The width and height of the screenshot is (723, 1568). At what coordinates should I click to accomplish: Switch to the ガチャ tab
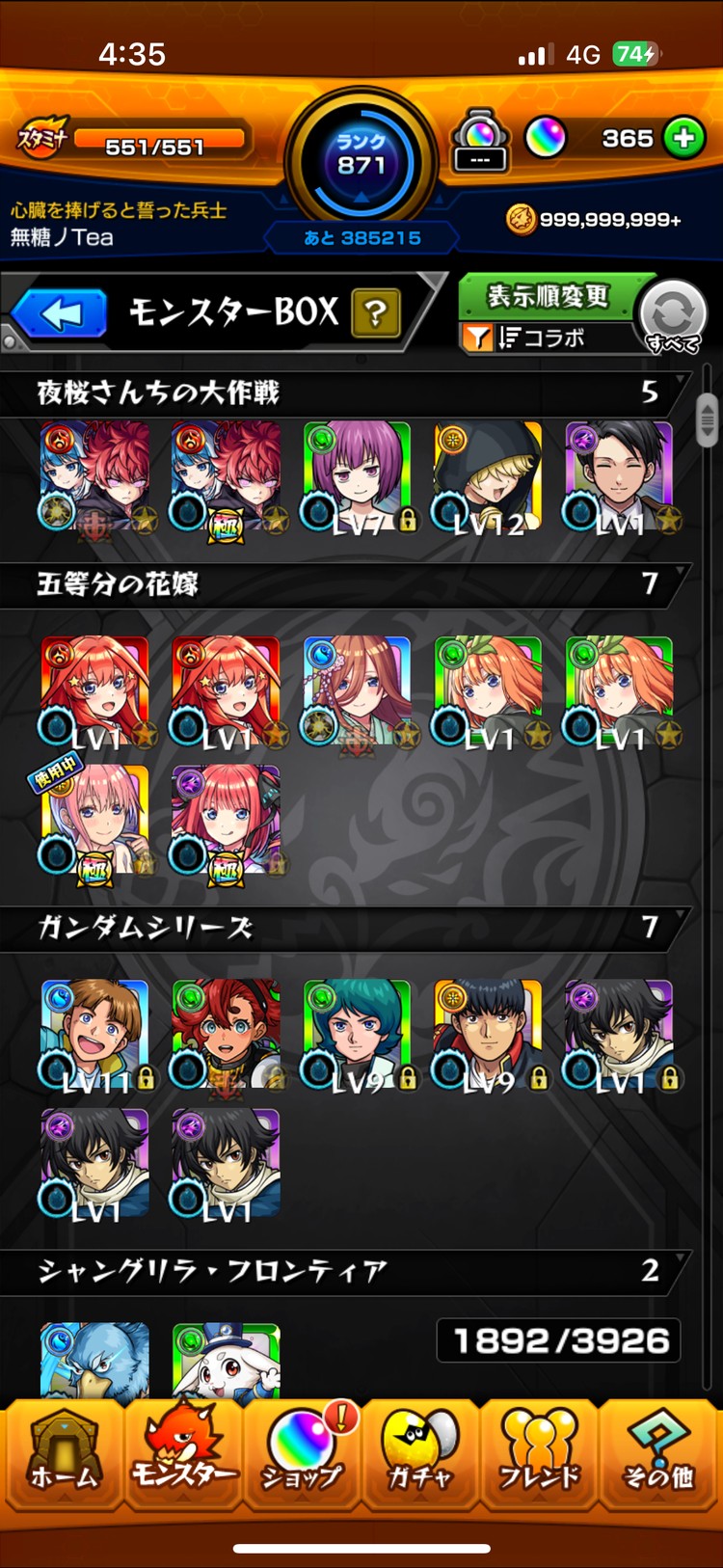(x=420, y=1452)
